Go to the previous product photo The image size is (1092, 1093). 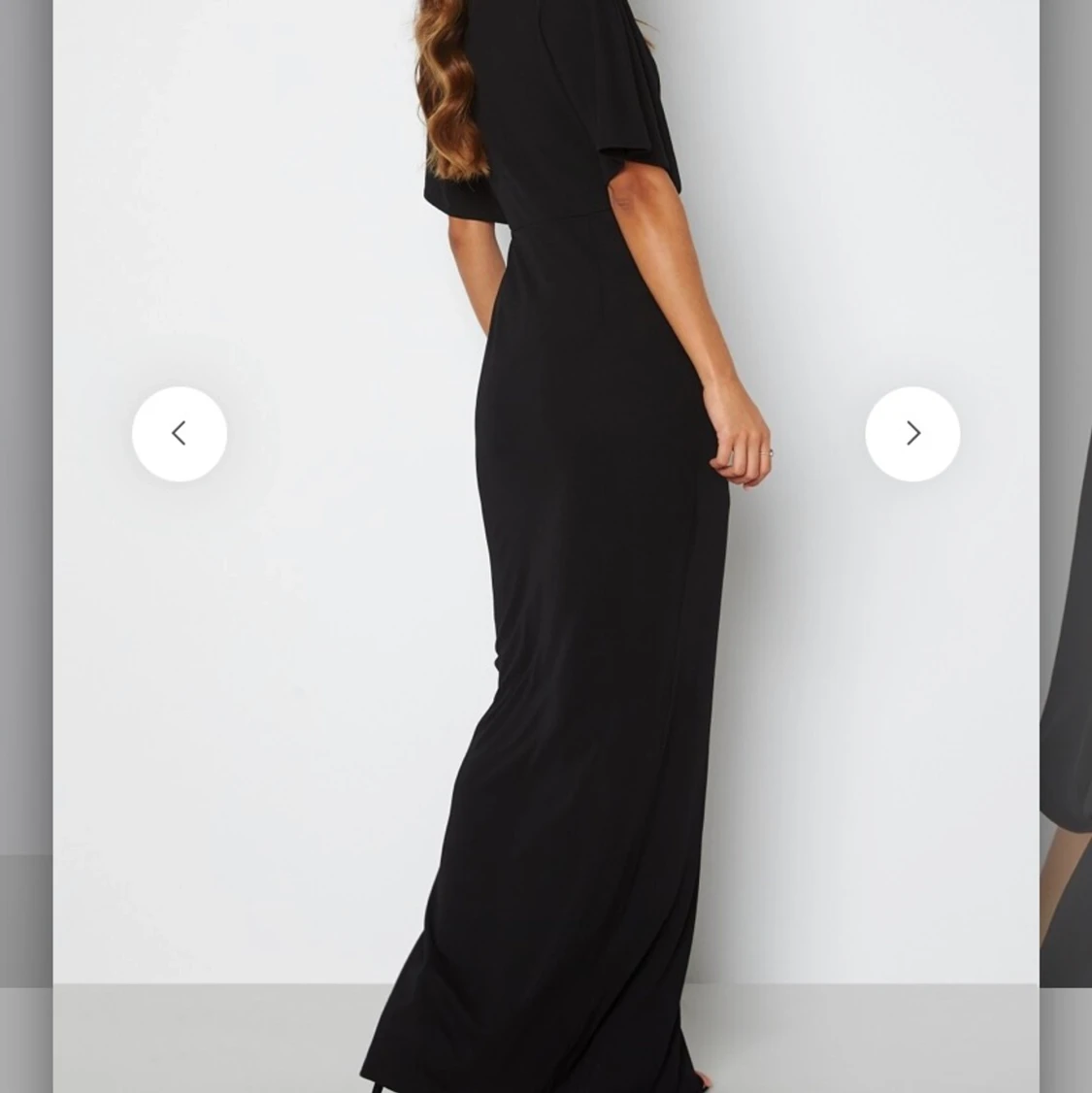click(x=180, y=434)
